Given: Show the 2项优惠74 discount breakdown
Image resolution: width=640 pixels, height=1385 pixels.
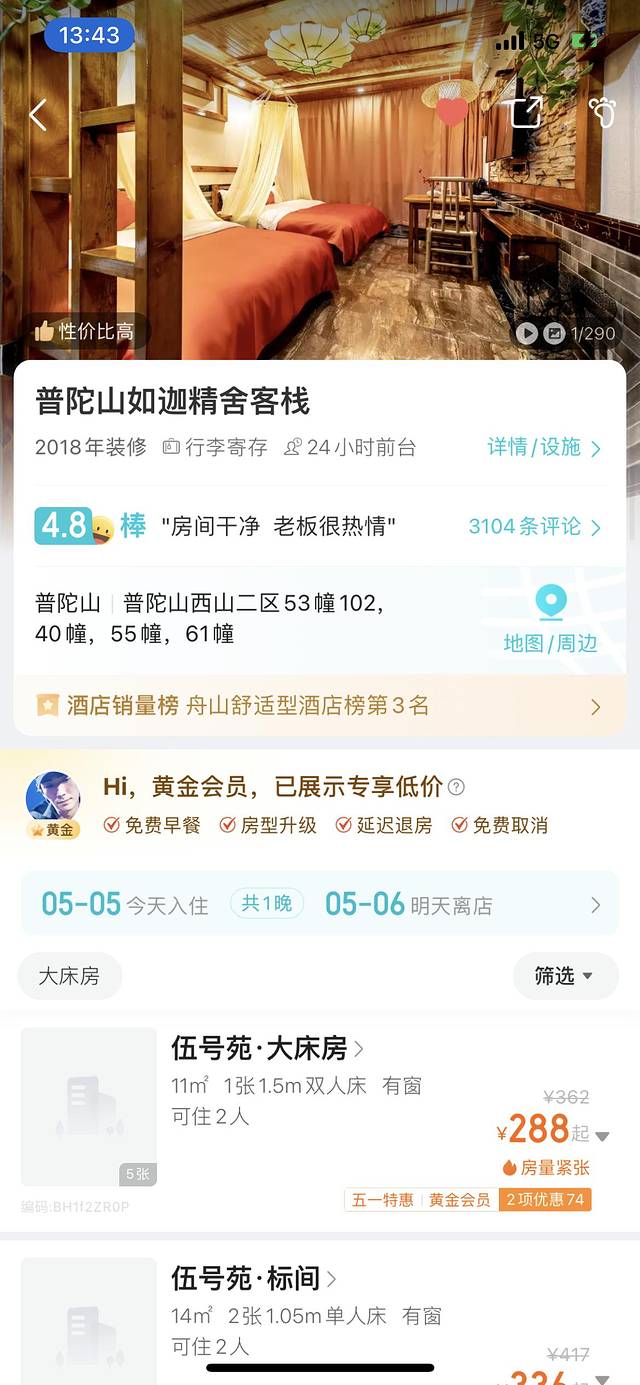Looking at the screenshot, I should point(546,1200).
